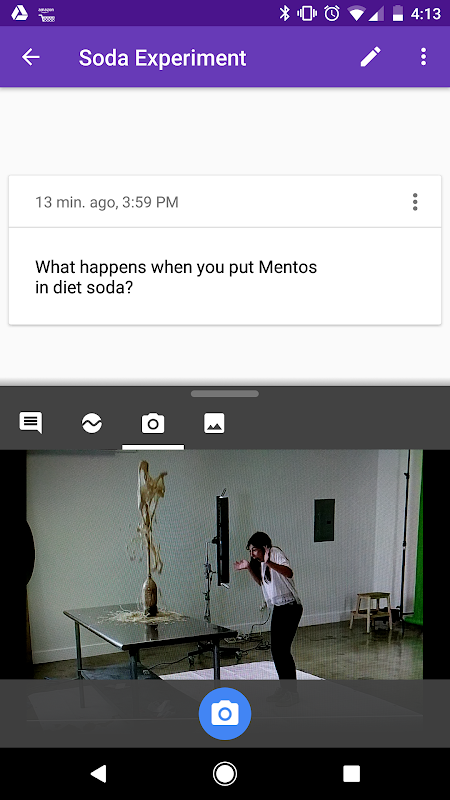Switch to the photo gallery tab
Screen dimensions: 450x800
(x=214, y=423)
